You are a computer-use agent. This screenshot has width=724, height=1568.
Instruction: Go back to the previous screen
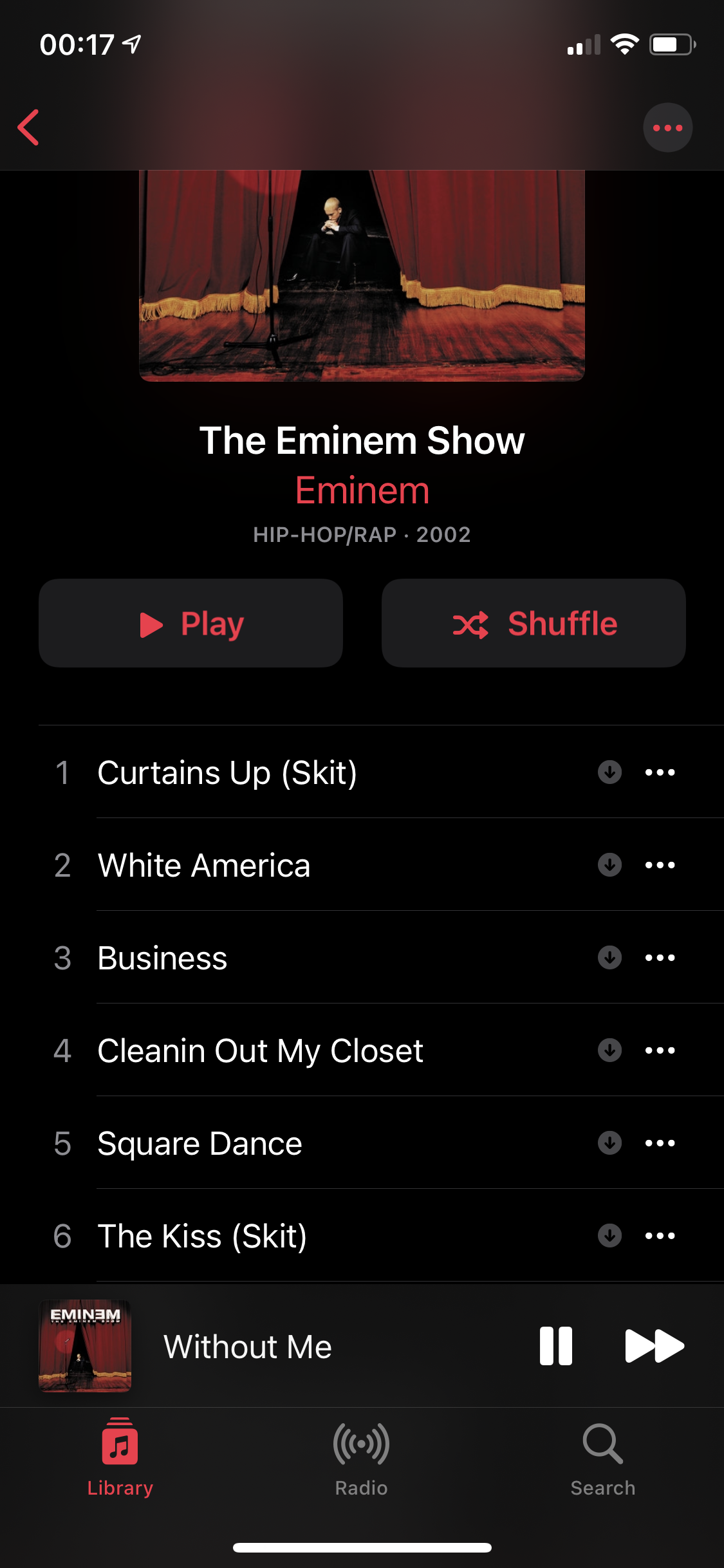pos(29,127)
